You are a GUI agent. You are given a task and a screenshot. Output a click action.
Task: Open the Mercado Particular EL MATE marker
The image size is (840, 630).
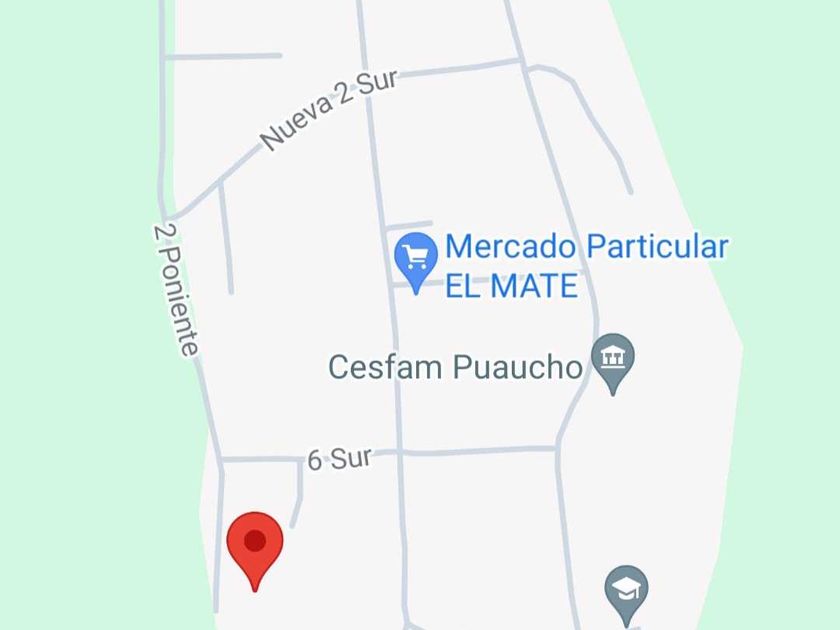[415, 255]
